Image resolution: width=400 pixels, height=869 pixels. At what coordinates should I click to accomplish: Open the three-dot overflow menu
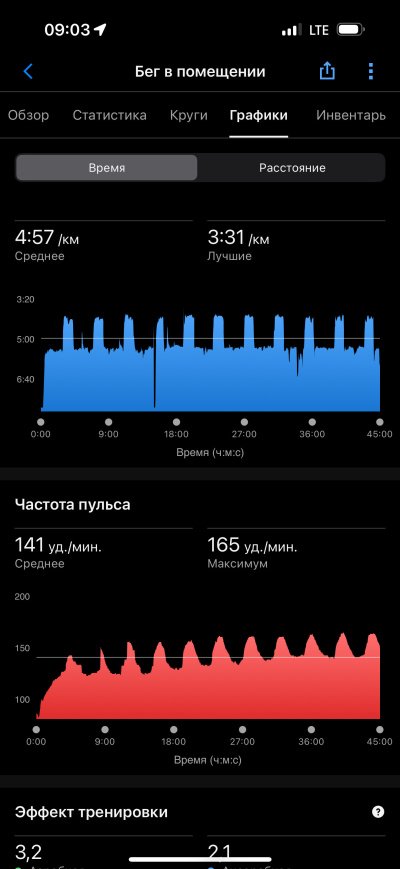point(371,71)
